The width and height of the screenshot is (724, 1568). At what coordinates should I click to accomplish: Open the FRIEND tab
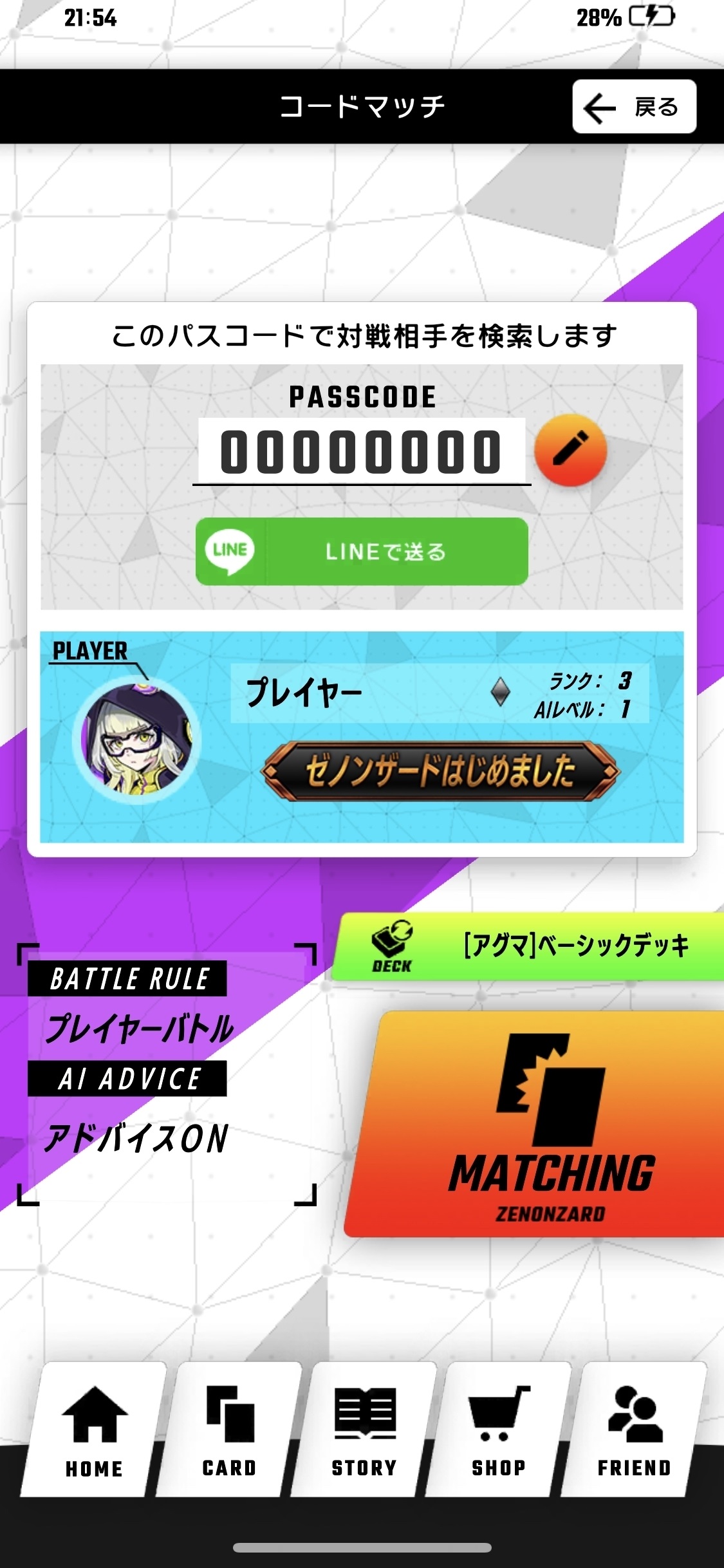[634, 1432]
